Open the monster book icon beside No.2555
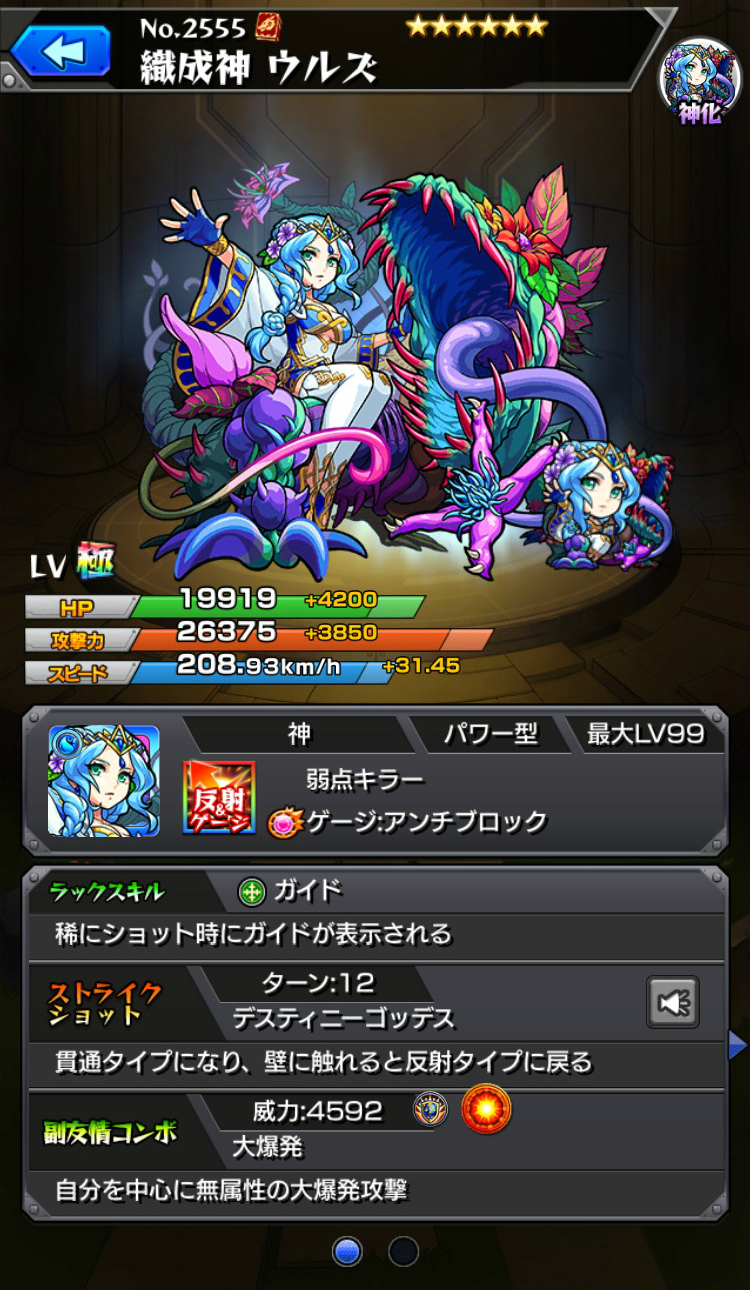 [268, 27]
